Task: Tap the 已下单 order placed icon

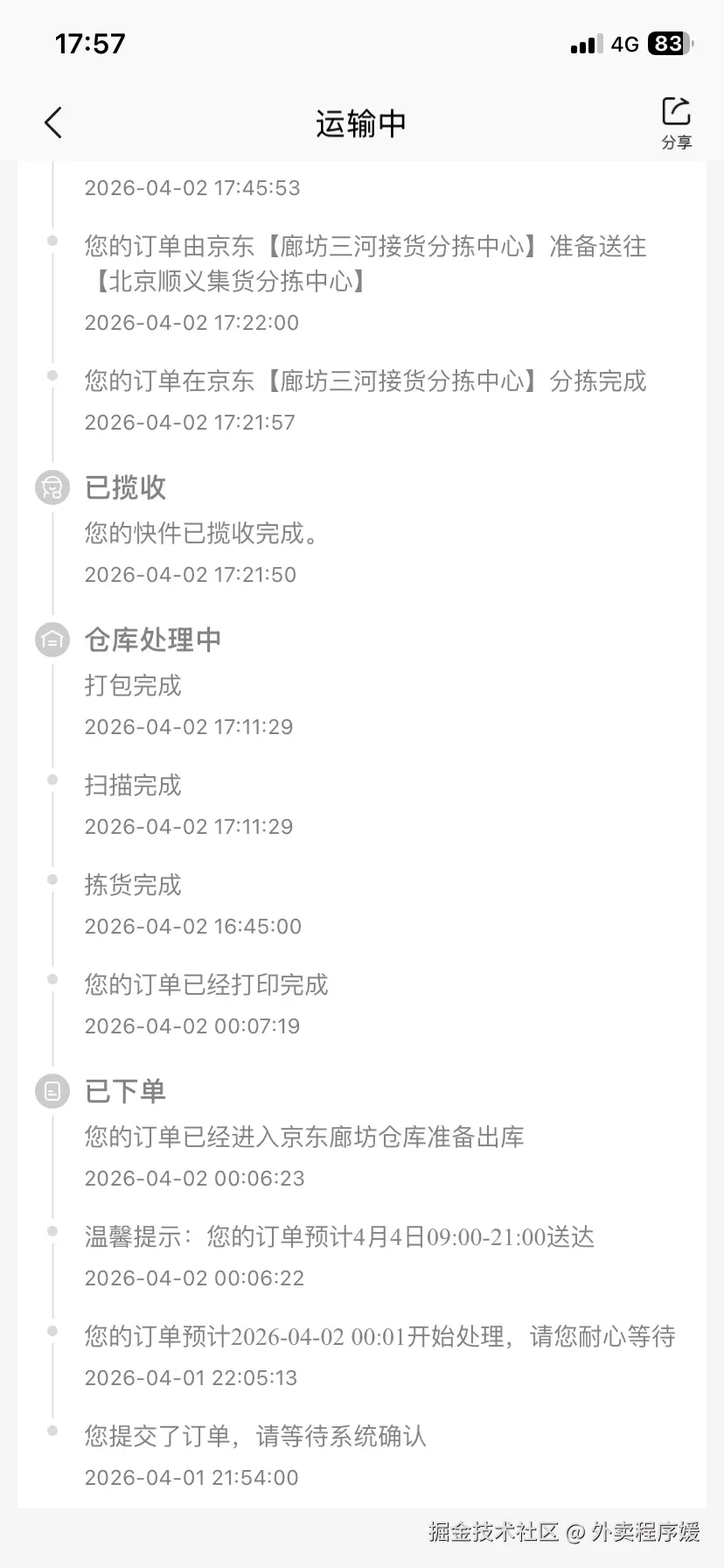Action: [51, 1091]
